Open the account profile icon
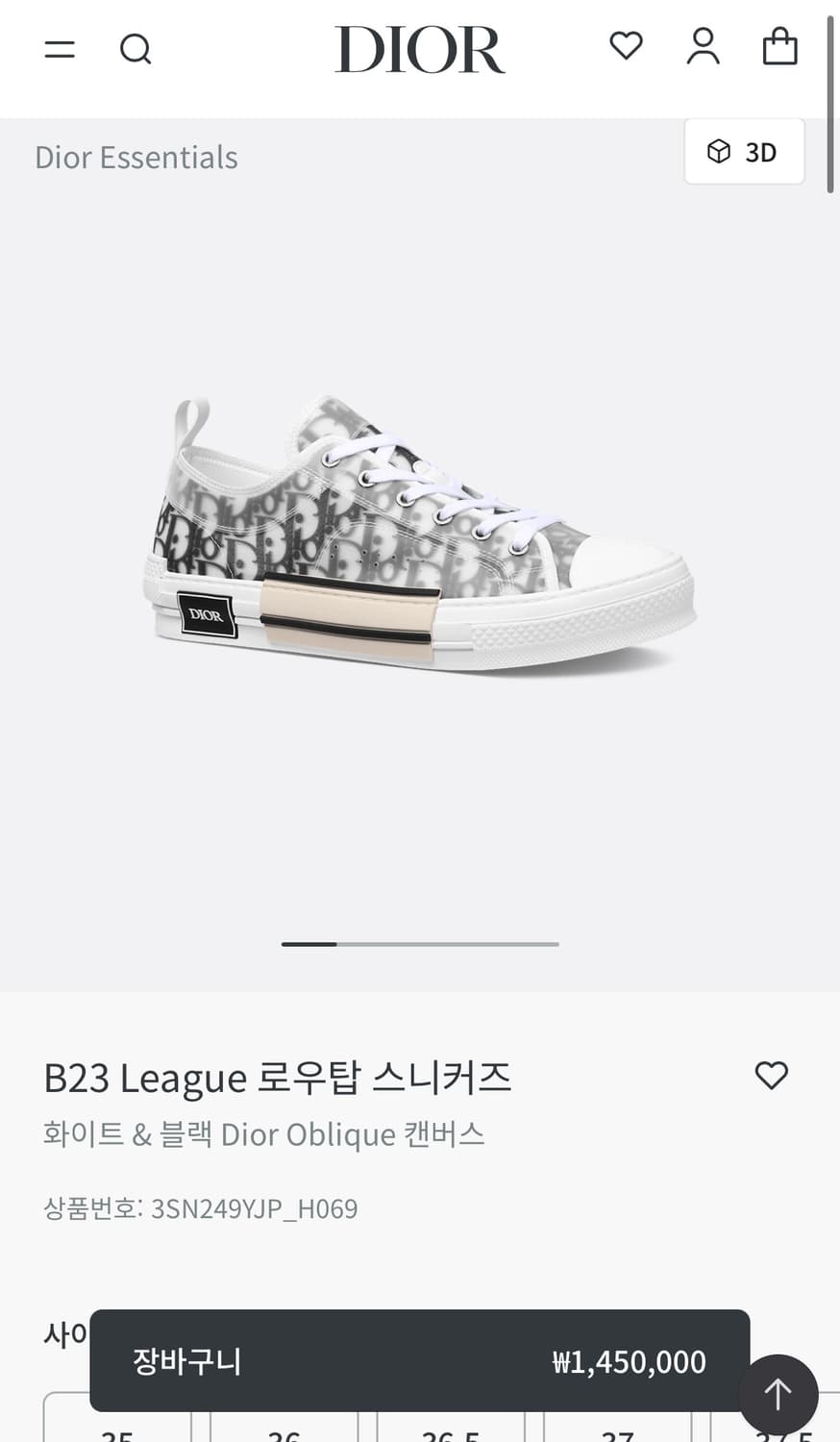 pyautogui.click(x=703, y=45)
